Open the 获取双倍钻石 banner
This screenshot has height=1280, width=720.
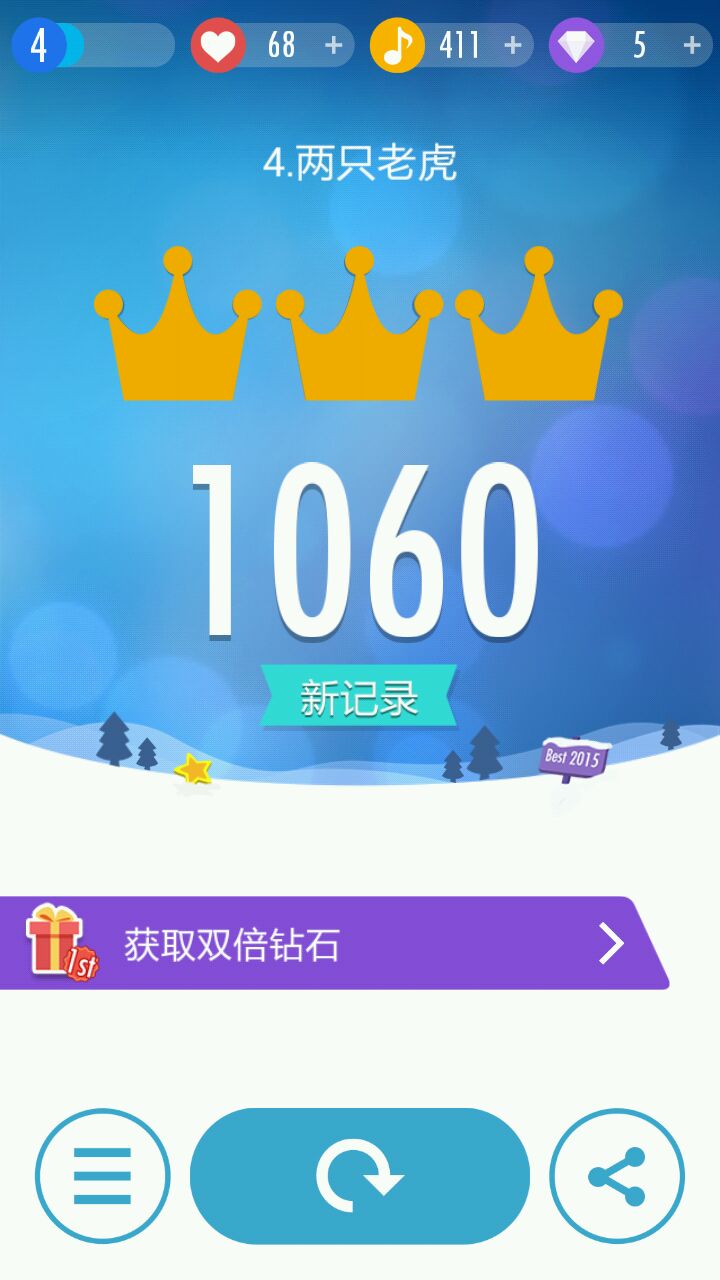(330, 944)
